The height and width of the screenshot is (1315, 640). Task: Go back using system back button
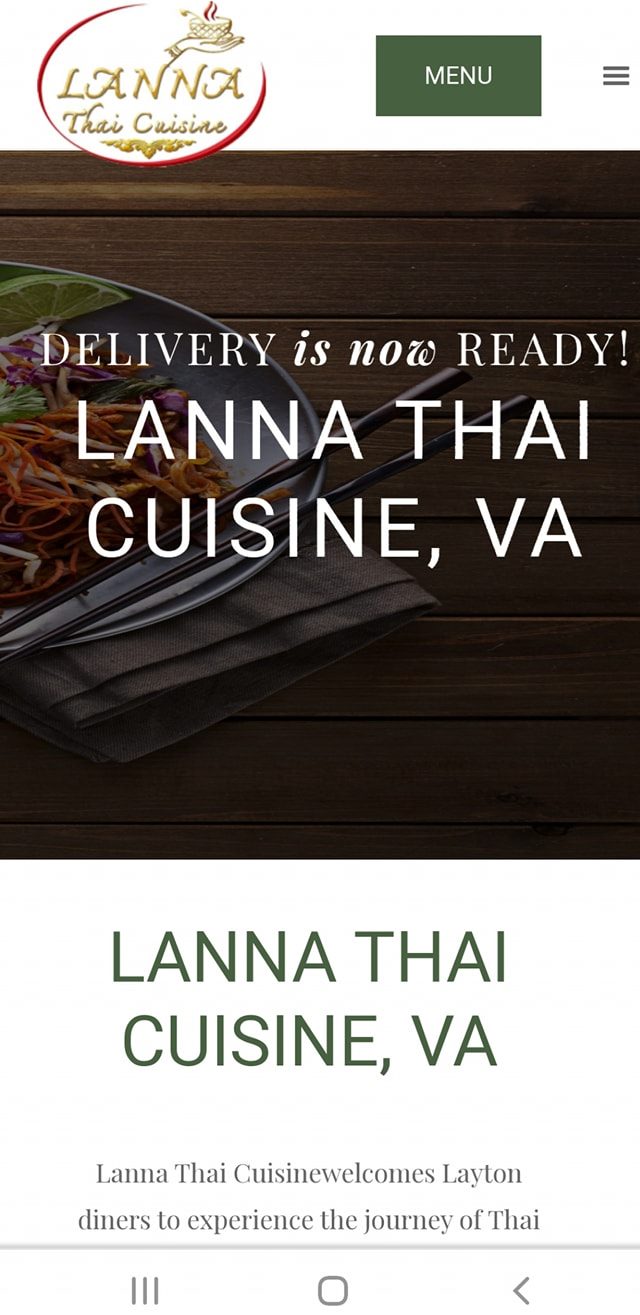520,1290
